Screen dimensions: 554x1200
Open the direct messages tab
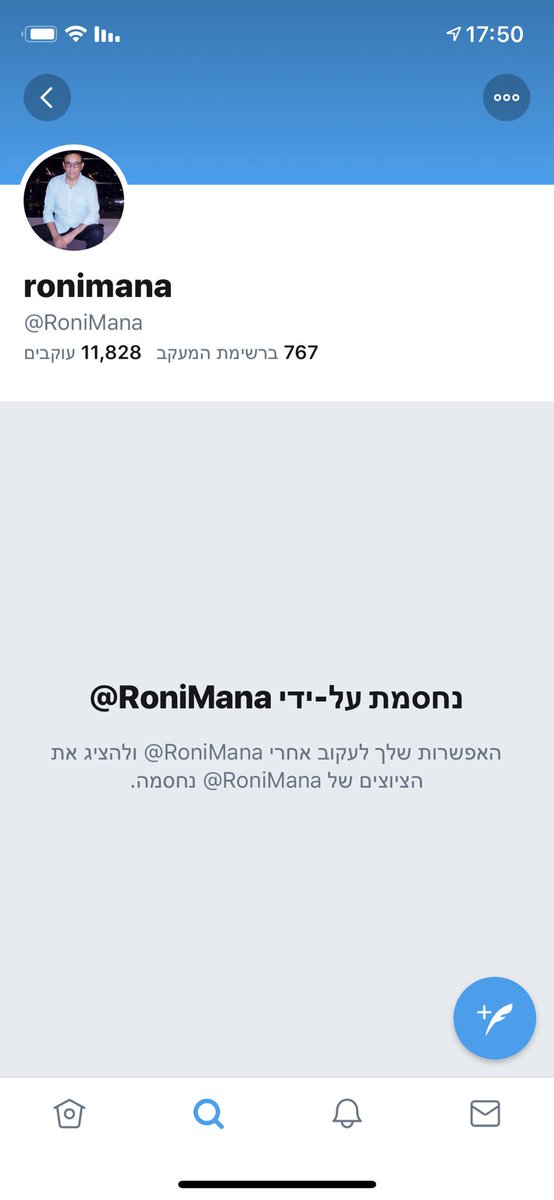(x=485, y=1113)
